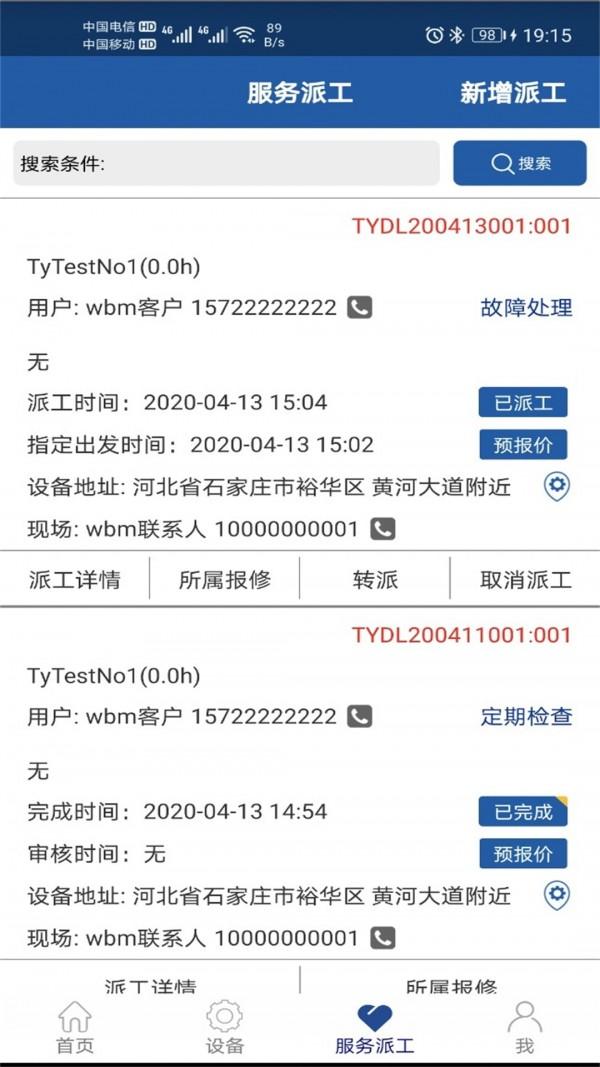
Task: View 所属报修 for order TYDL200413001:001
Action: (225, 580)
